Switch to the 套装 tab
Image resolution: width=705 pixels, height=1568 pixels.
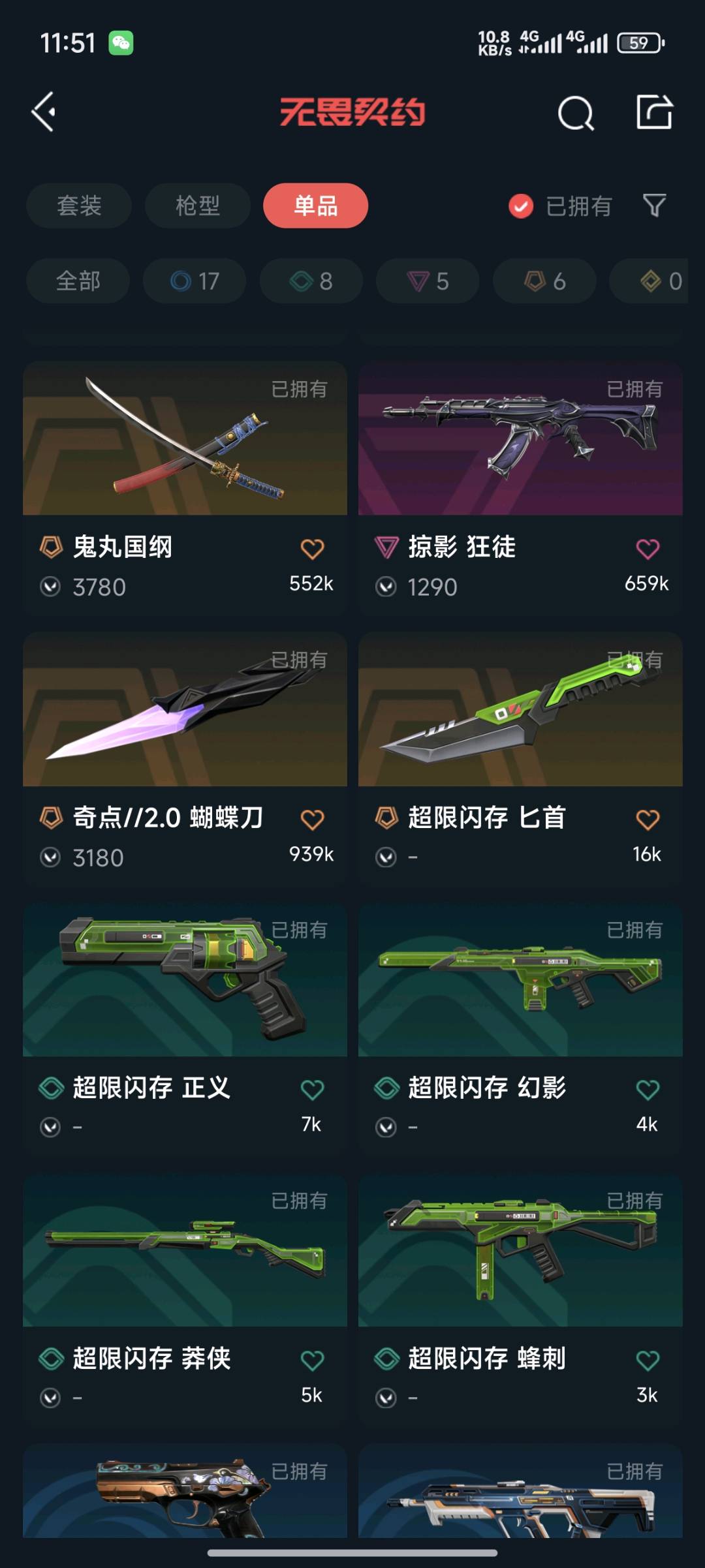tap(79, 206)
